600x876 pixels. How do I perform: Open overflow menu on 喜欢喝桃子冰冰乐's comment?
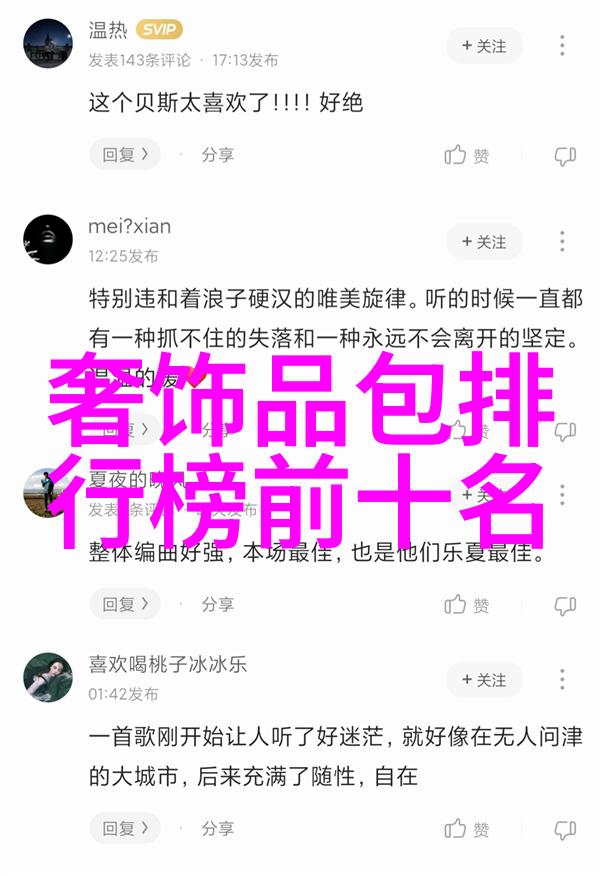coord(563,680)
